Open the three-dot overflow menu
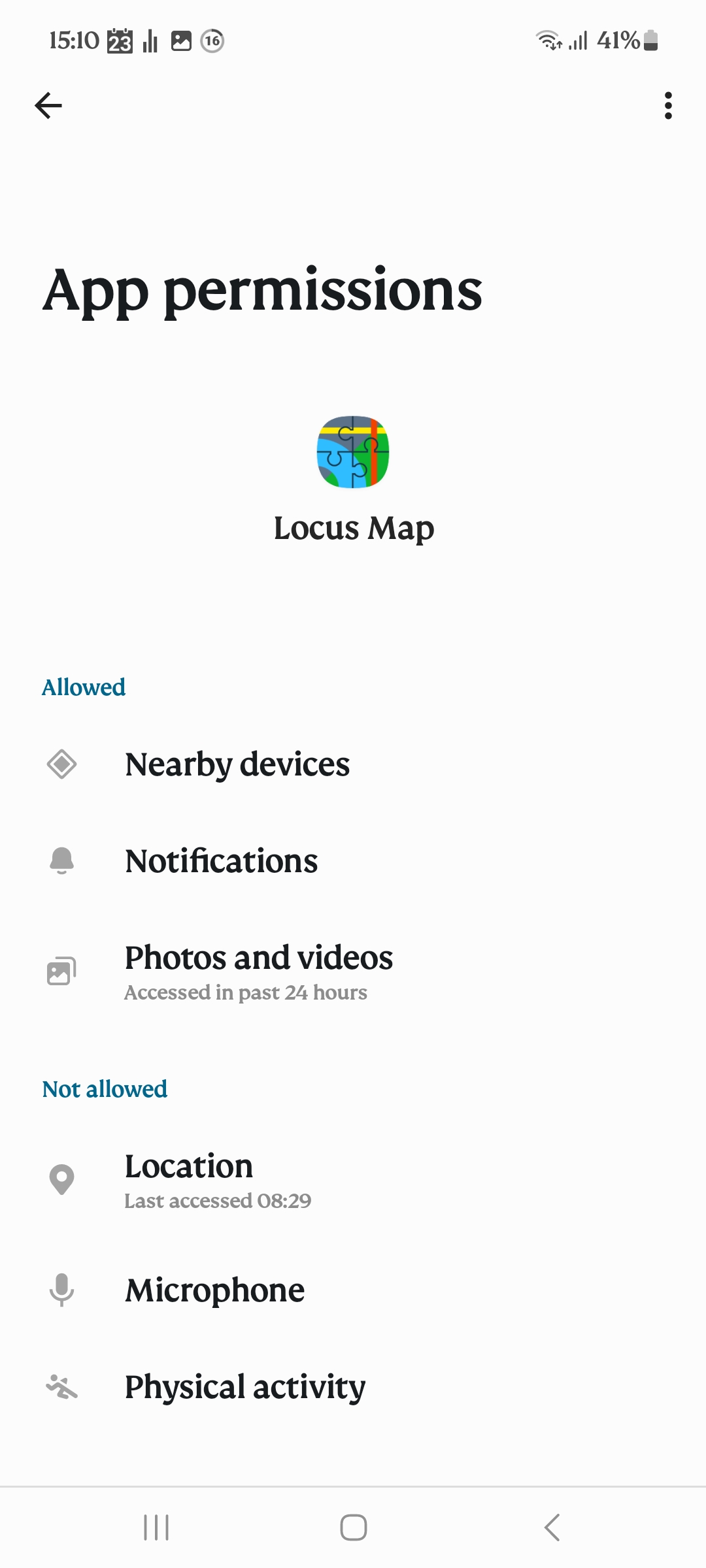This screenshot has height=1568, width=706. point(667,105)
